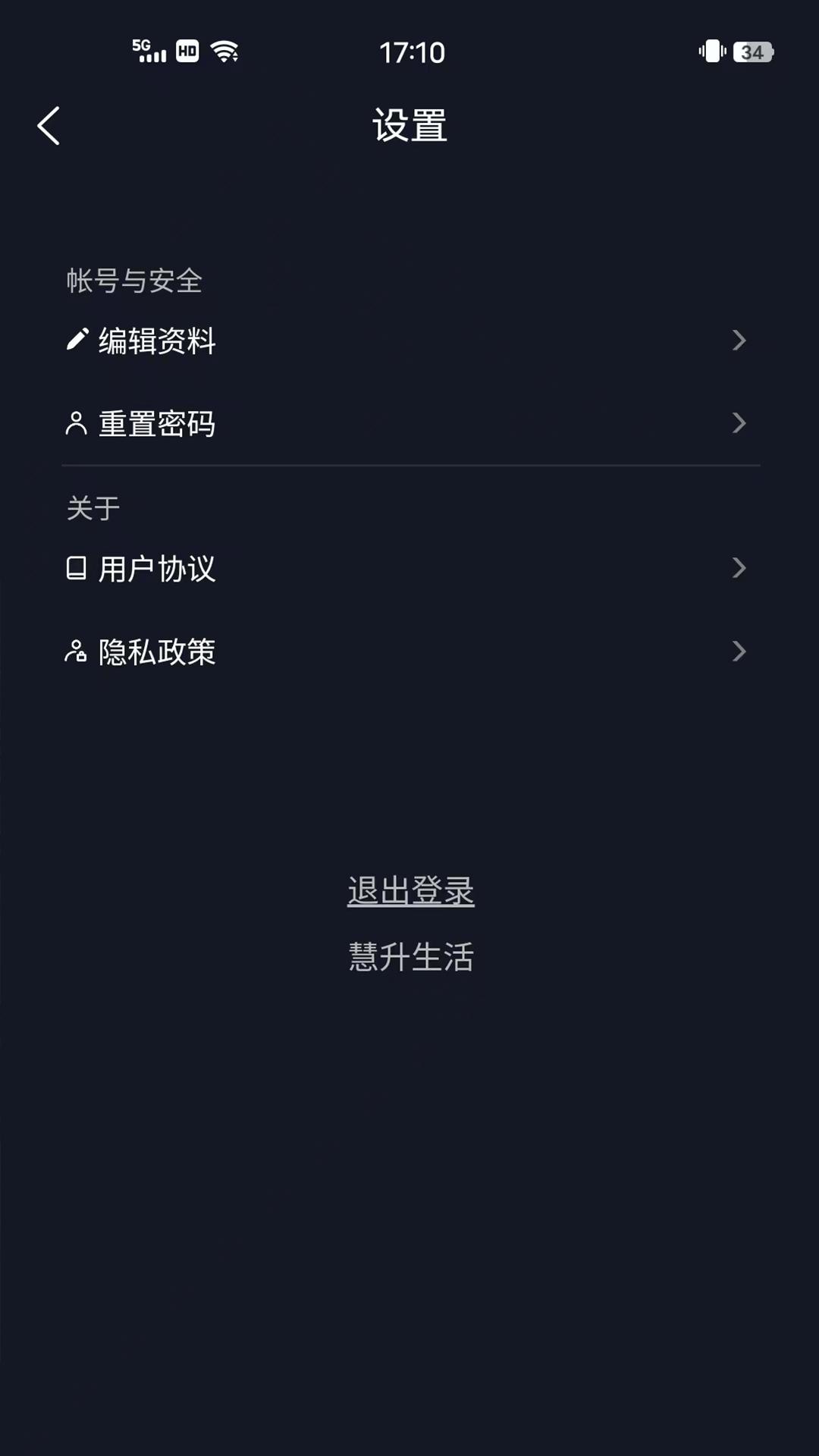Click the Wi-Fi icon in status bar
819x1456 pixels.
click(224, 52)
